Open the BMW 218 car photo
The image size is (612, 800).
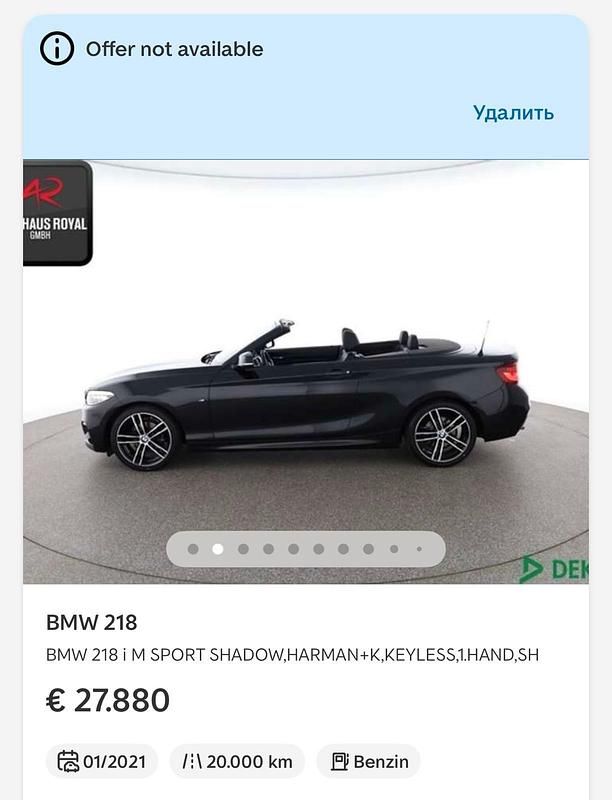click(x=305, y=390)
